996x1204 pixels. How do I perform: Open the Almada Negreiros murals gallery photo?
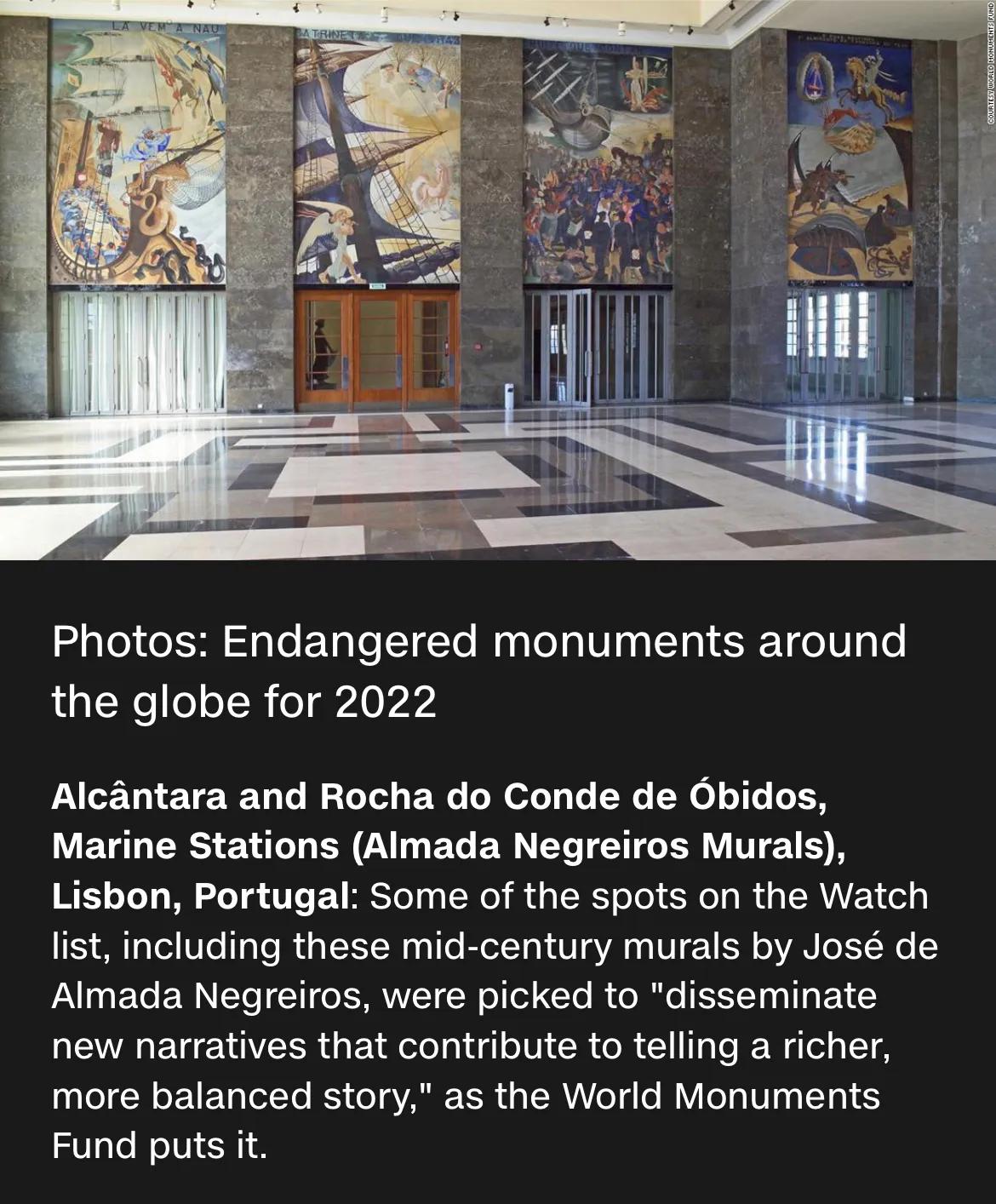click(498, 279)
